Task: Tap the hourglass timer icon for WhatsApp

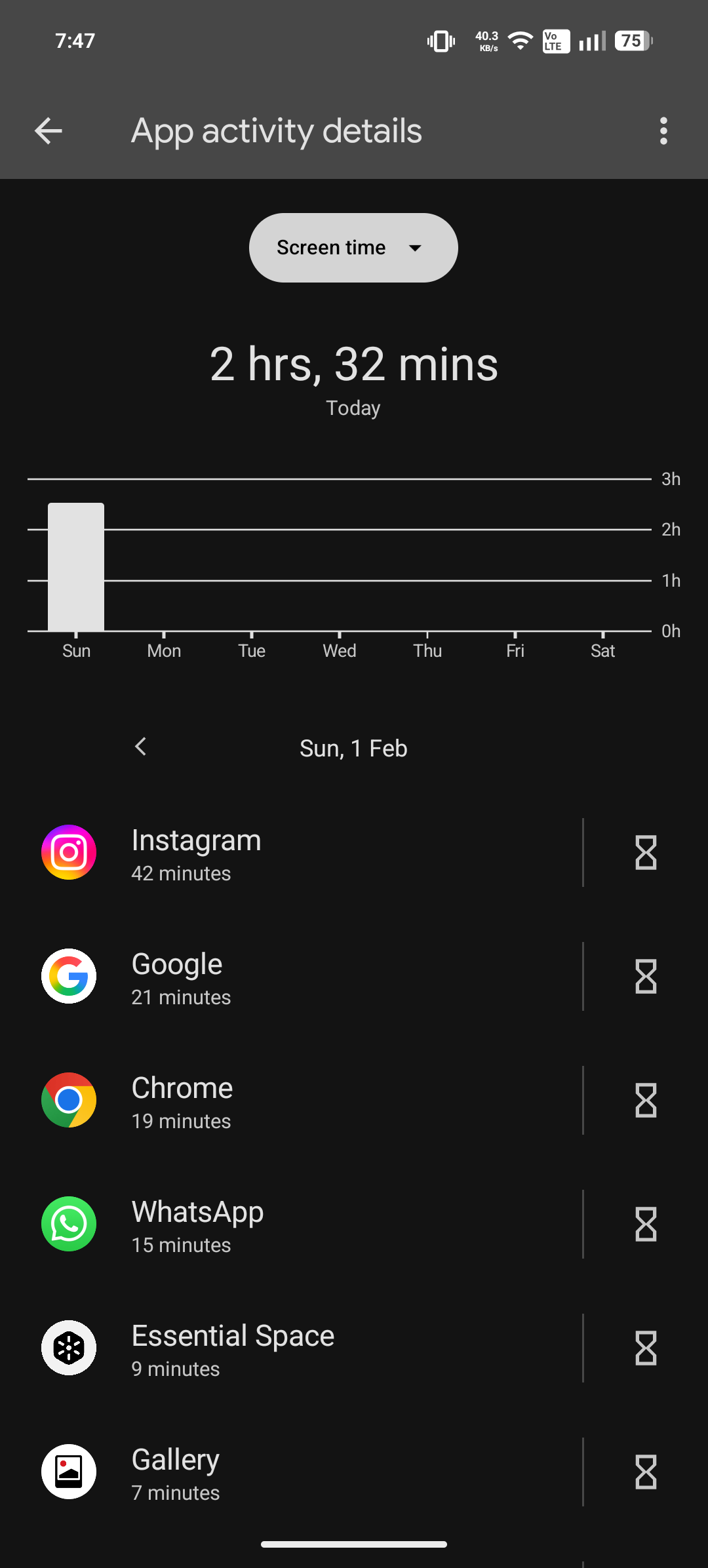Action: tap(646, 1225)
